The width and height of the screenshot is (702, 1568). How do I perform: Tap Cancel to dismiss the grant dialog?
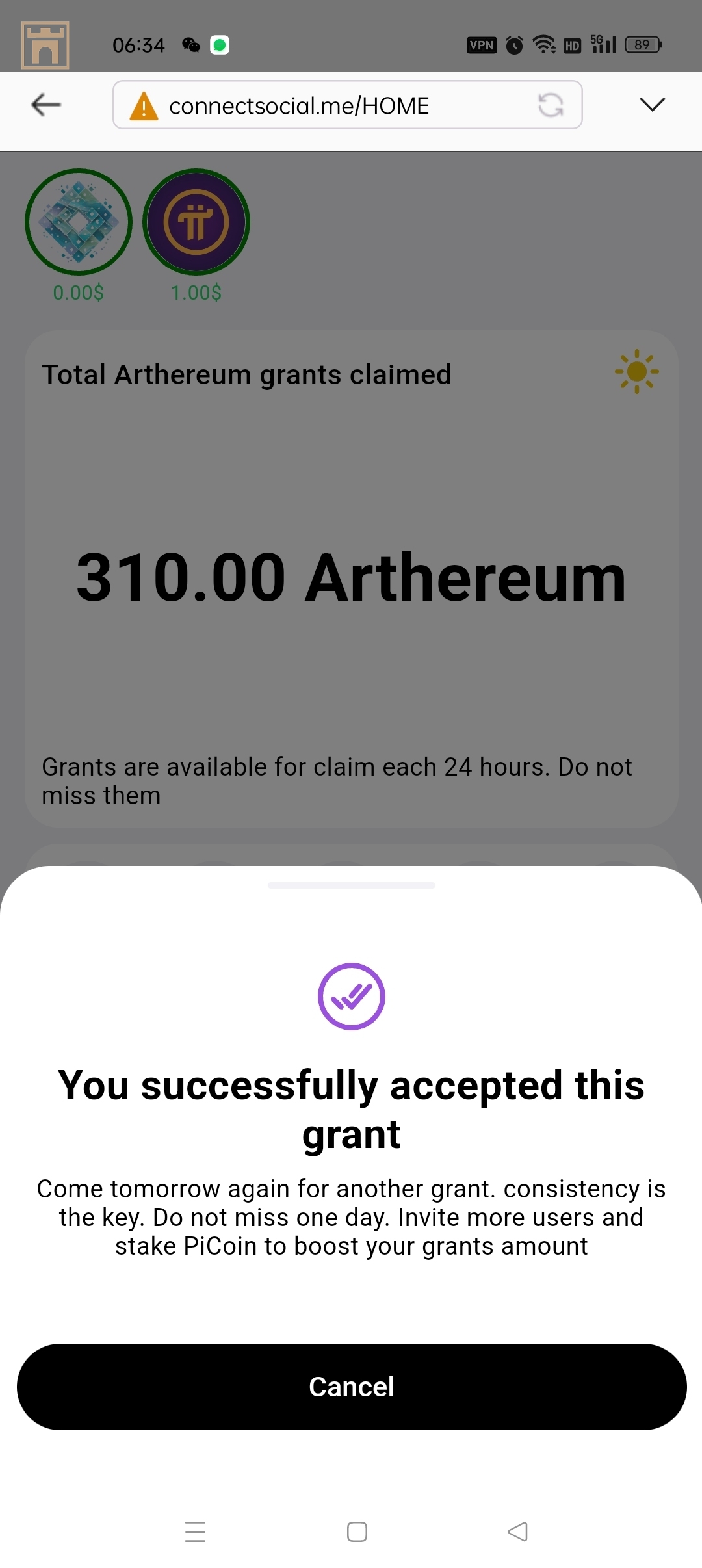(x=351, y=1387)
